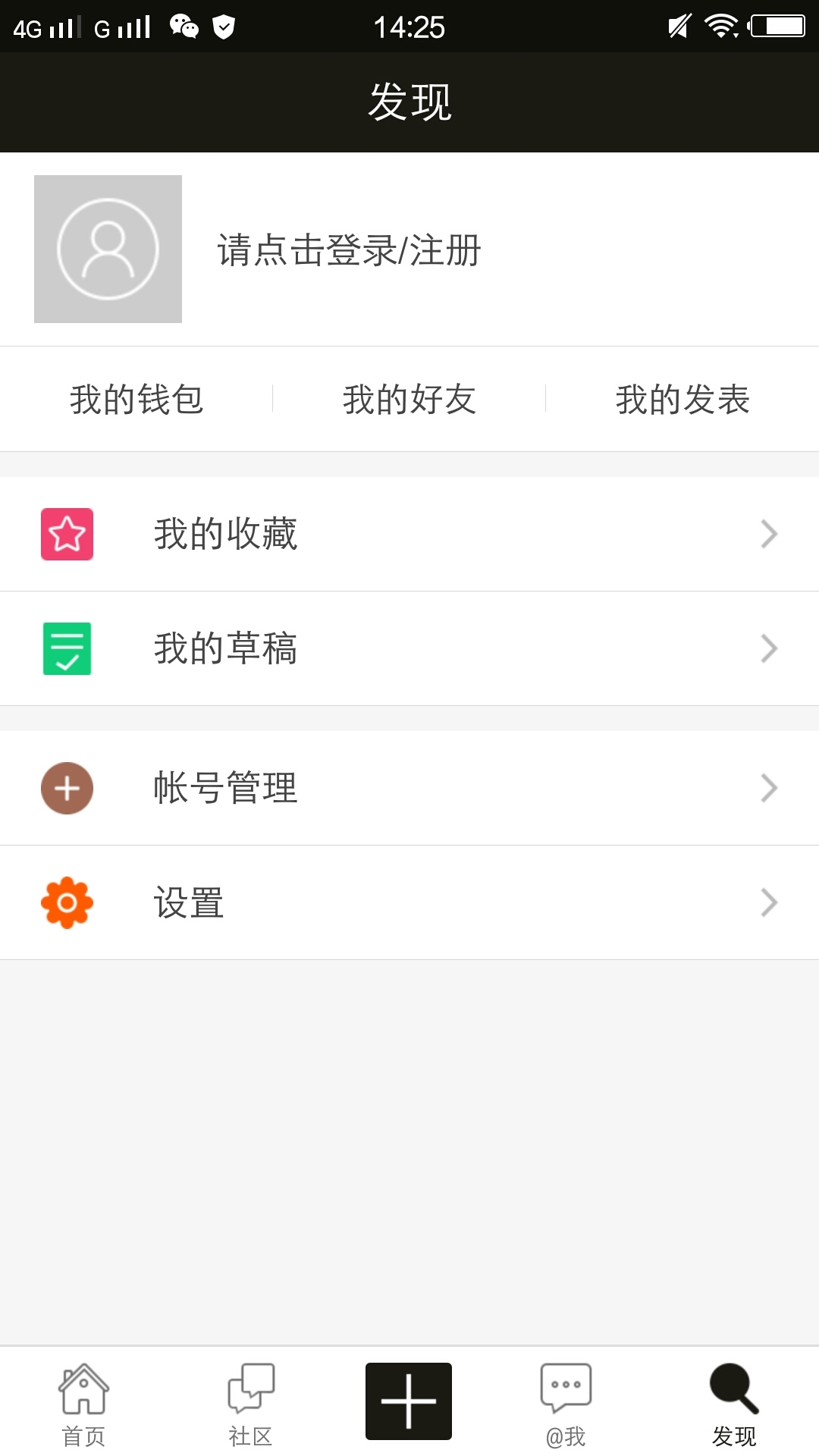Open 我的好友 friends list
The image size is (819, 1456).
coord(409,399)
